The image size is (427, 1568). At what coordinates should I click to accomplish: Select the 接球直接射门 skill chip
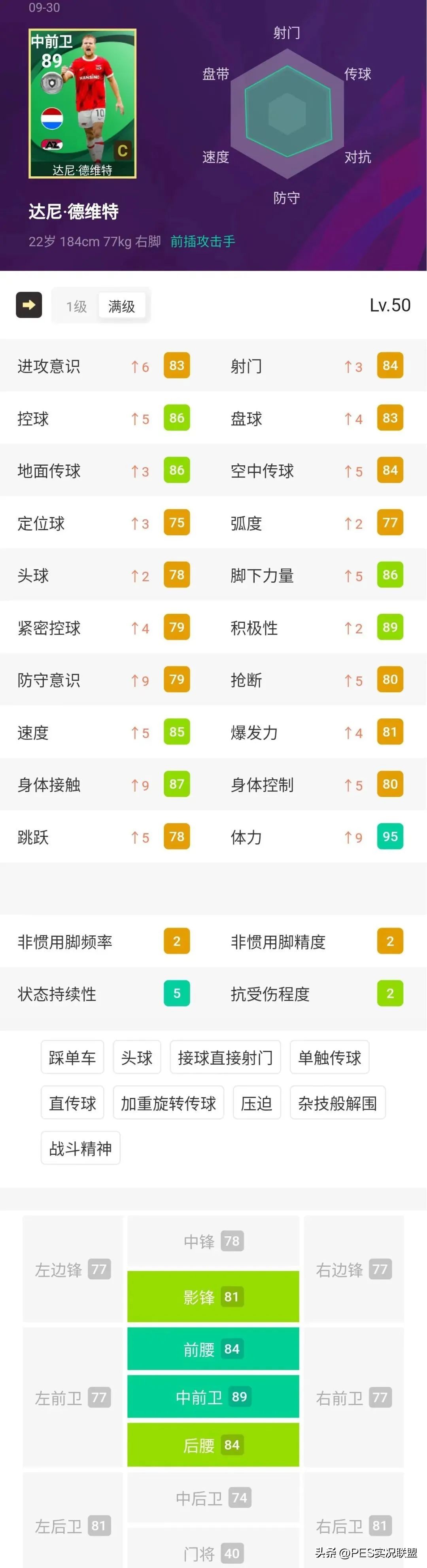coord(225,1057)
